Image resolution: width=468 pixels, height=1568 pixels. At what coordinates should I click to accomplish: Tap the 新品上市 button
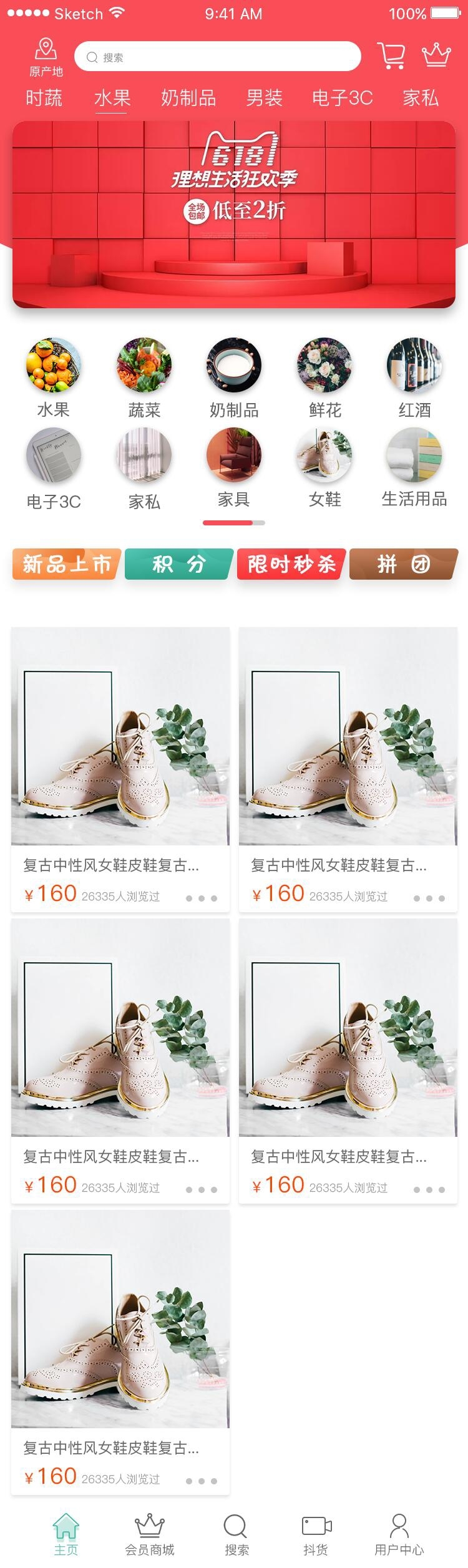point(66,564)
